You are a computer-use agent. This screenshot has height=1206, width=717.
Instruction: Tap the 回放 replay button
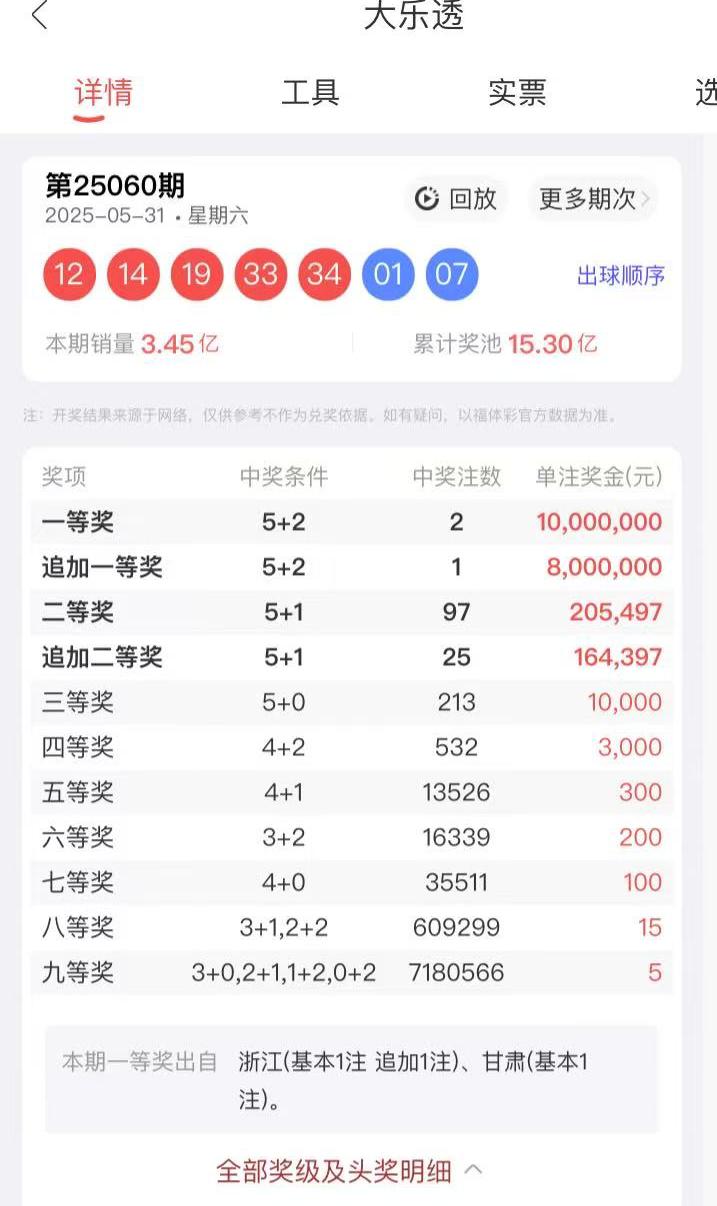[456, 199]
